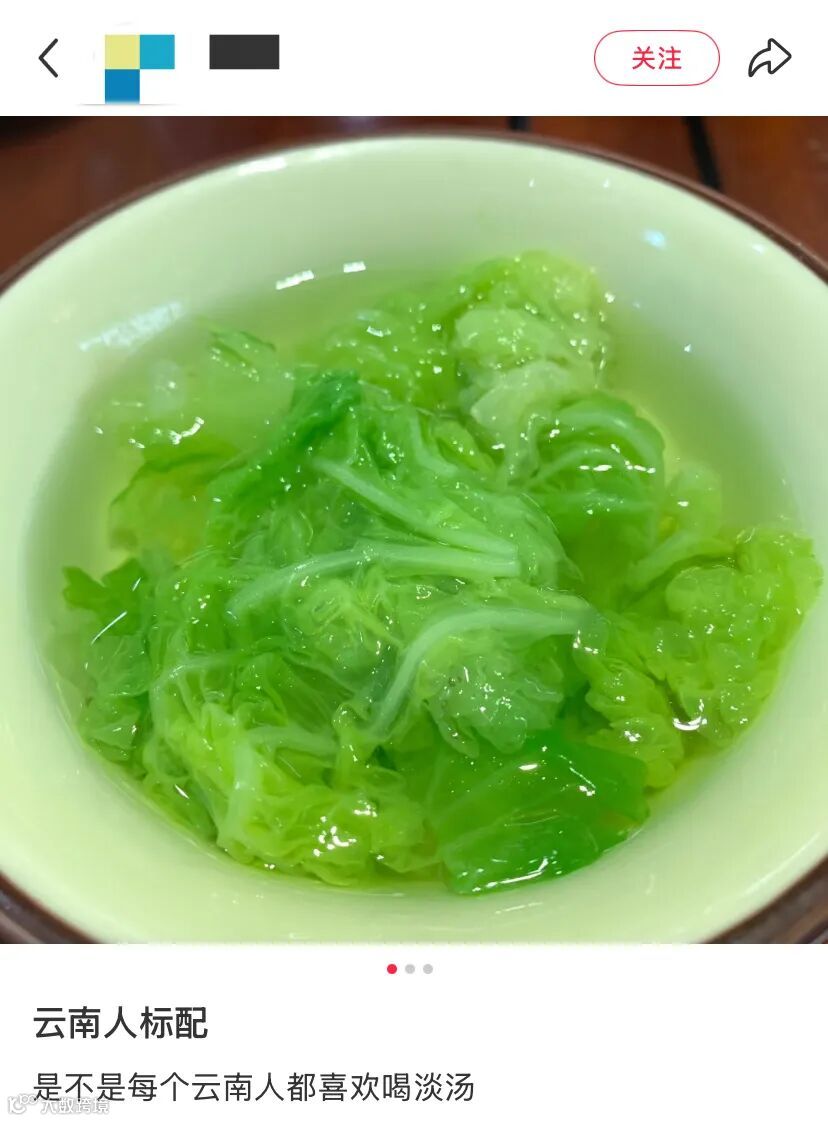Image resolution: width=828 pixels, height=1121 pixels.
Task: Open the author's profile avatar
Action: click(x=139, y=66)
